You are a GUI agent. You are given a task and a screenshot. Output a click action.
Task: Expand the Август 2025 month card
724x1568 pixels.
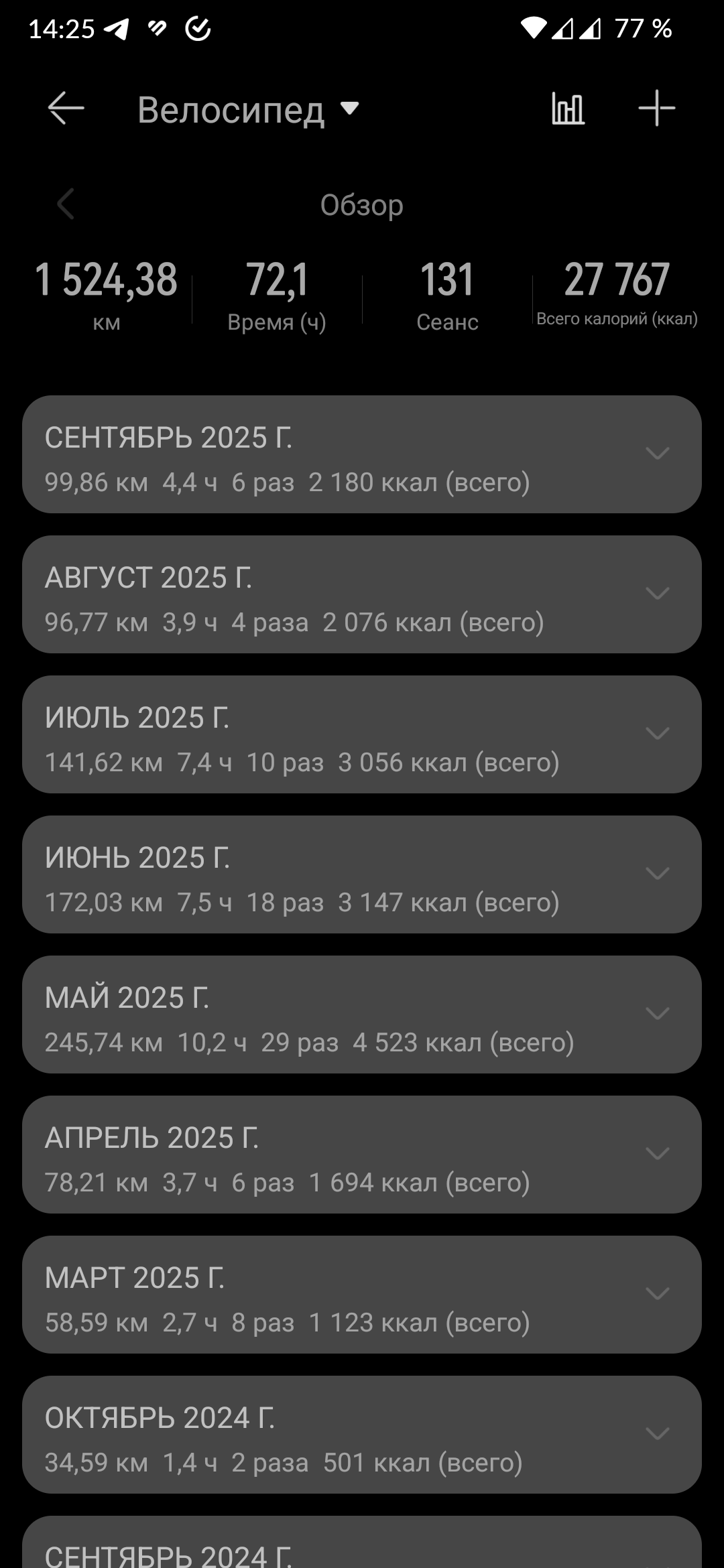657,594
